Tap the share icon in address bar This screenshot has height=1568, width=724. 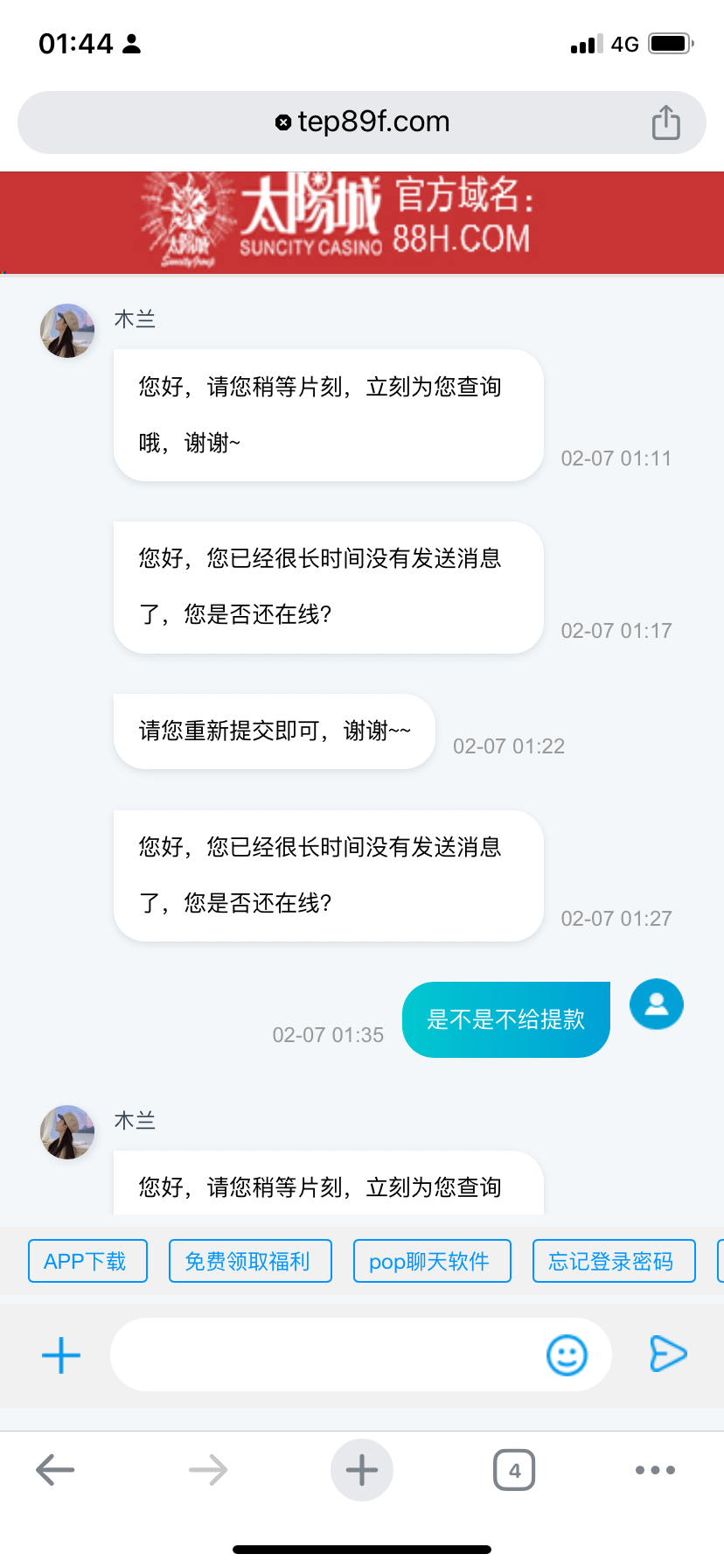coord(665,122)
